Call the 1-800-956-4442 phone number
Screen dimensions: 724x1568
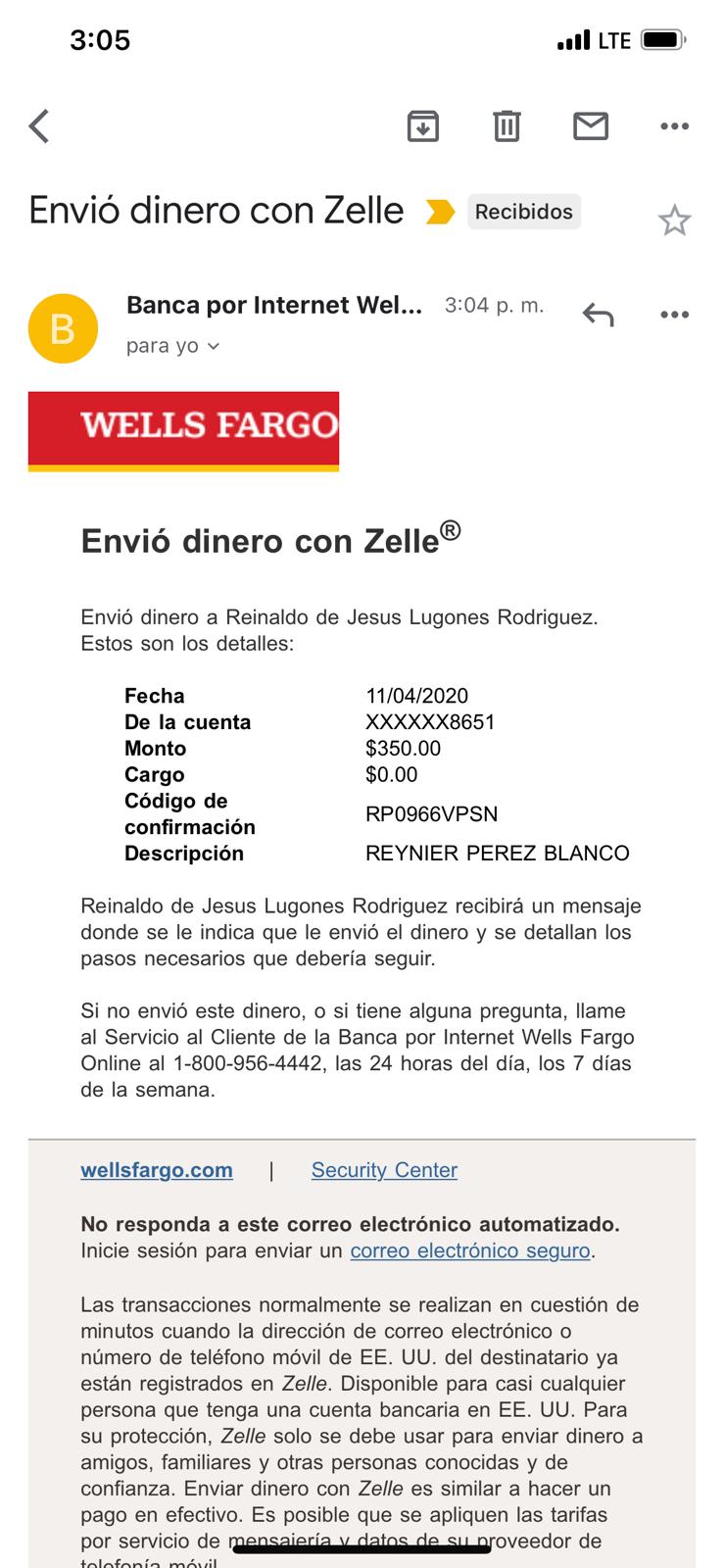(x=248, y=1063)
